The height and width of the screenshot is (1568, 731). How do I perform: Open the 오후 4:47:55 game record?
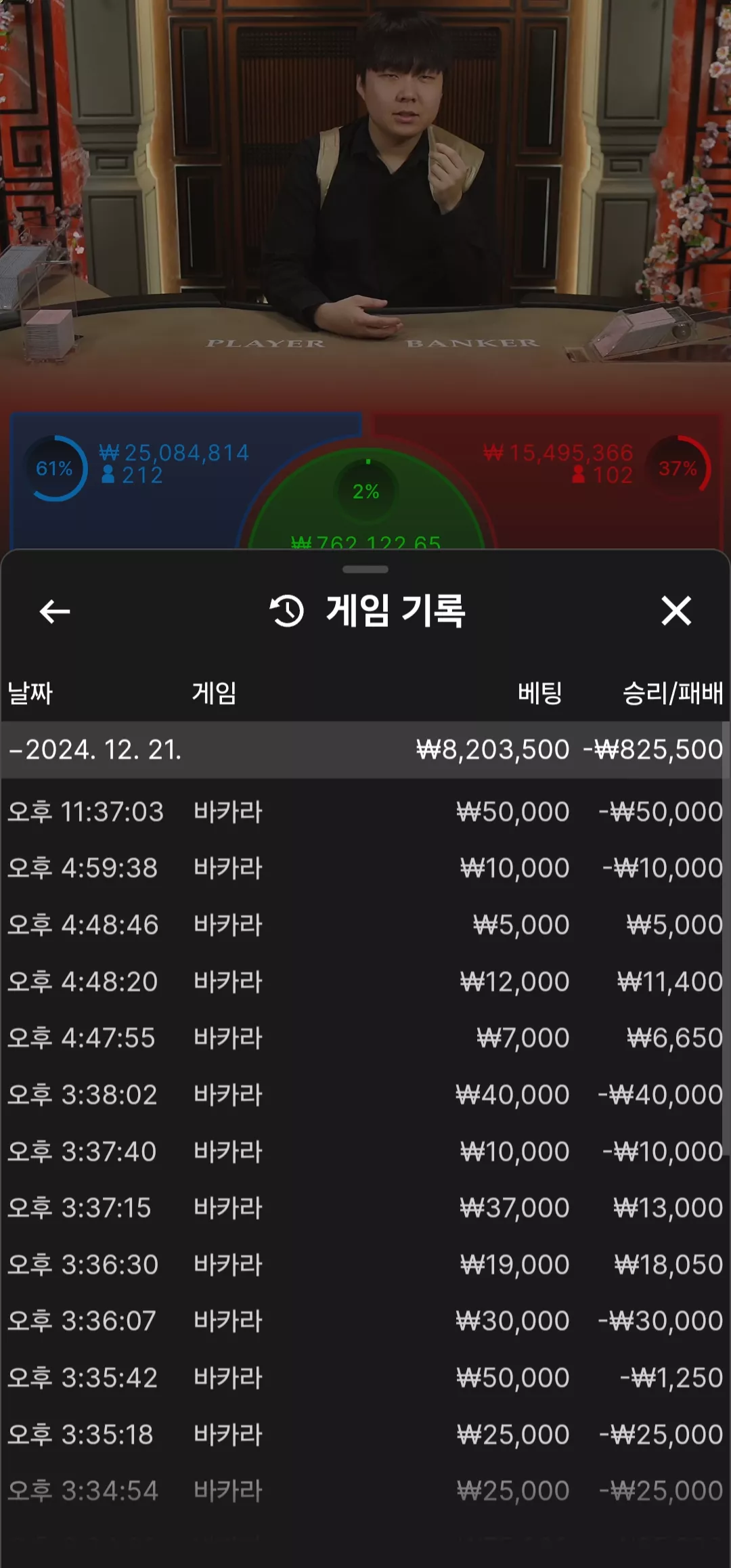[365, 1038]
